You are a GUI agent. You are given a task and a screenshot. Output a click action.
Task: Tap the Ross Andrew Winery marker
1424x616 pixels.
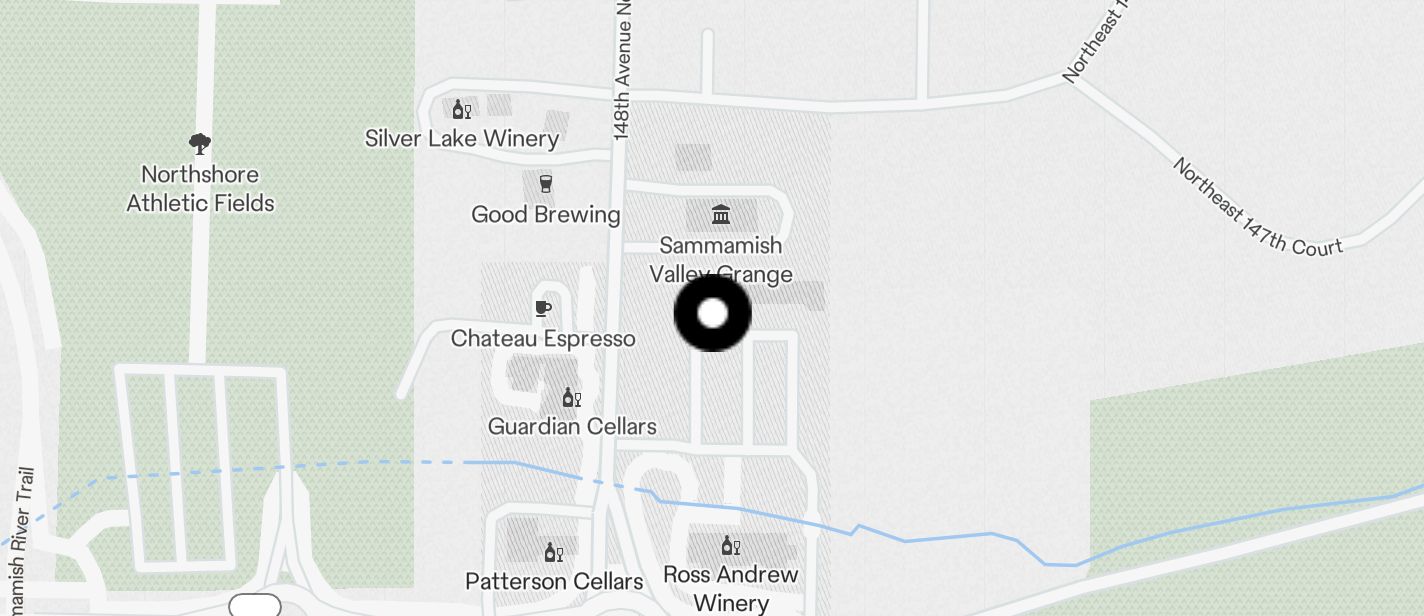[731, 546]
